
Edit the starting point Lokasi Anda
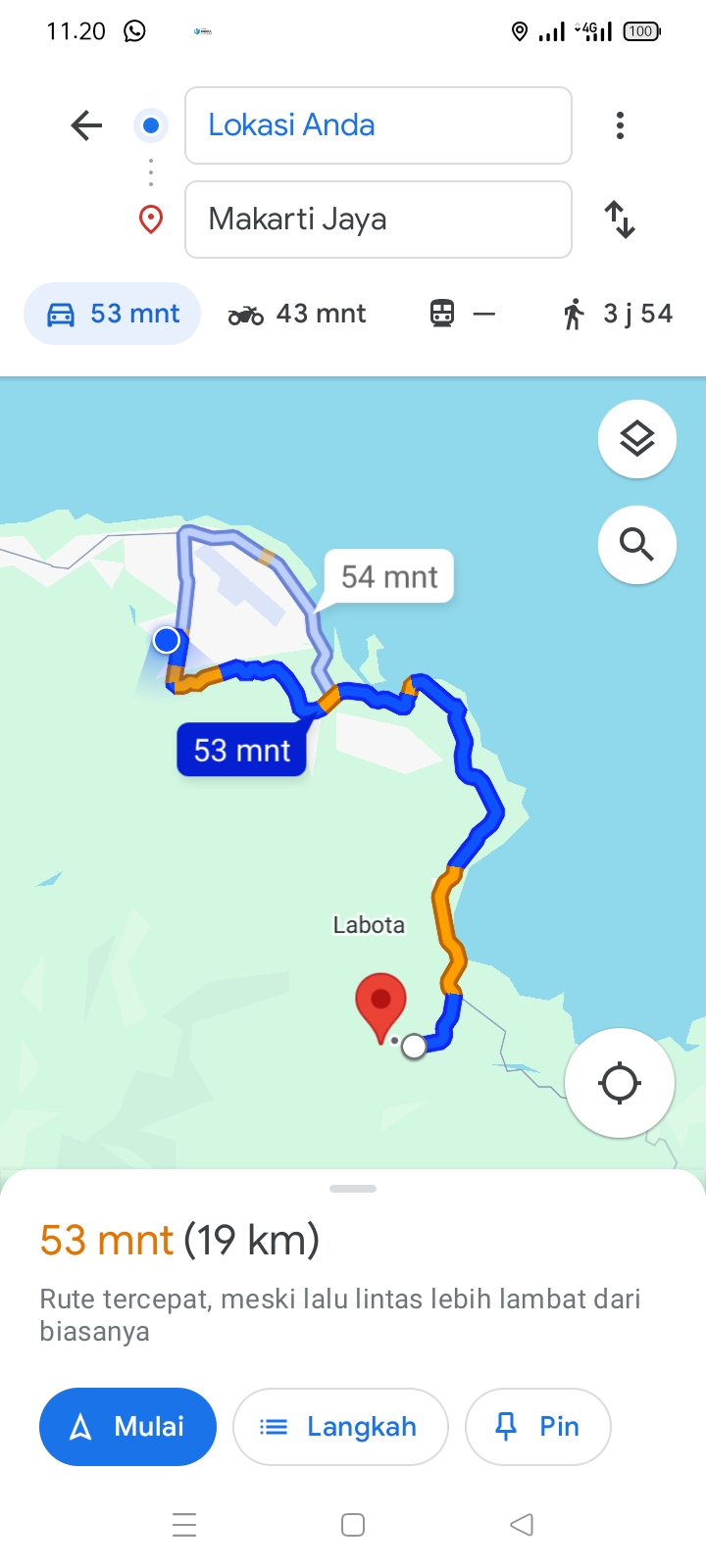[378, 125]
